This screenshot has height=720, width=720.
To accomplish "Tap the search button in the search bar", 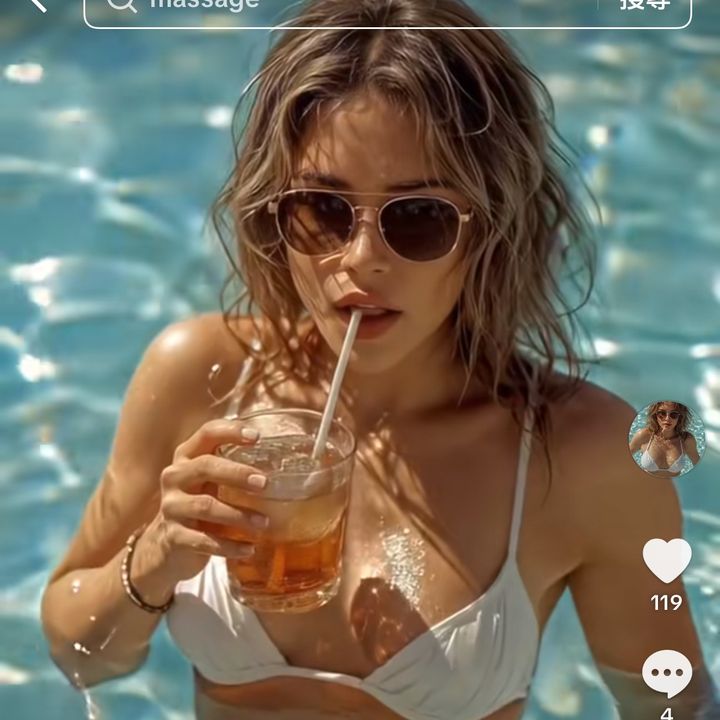I will pos(644,6).
